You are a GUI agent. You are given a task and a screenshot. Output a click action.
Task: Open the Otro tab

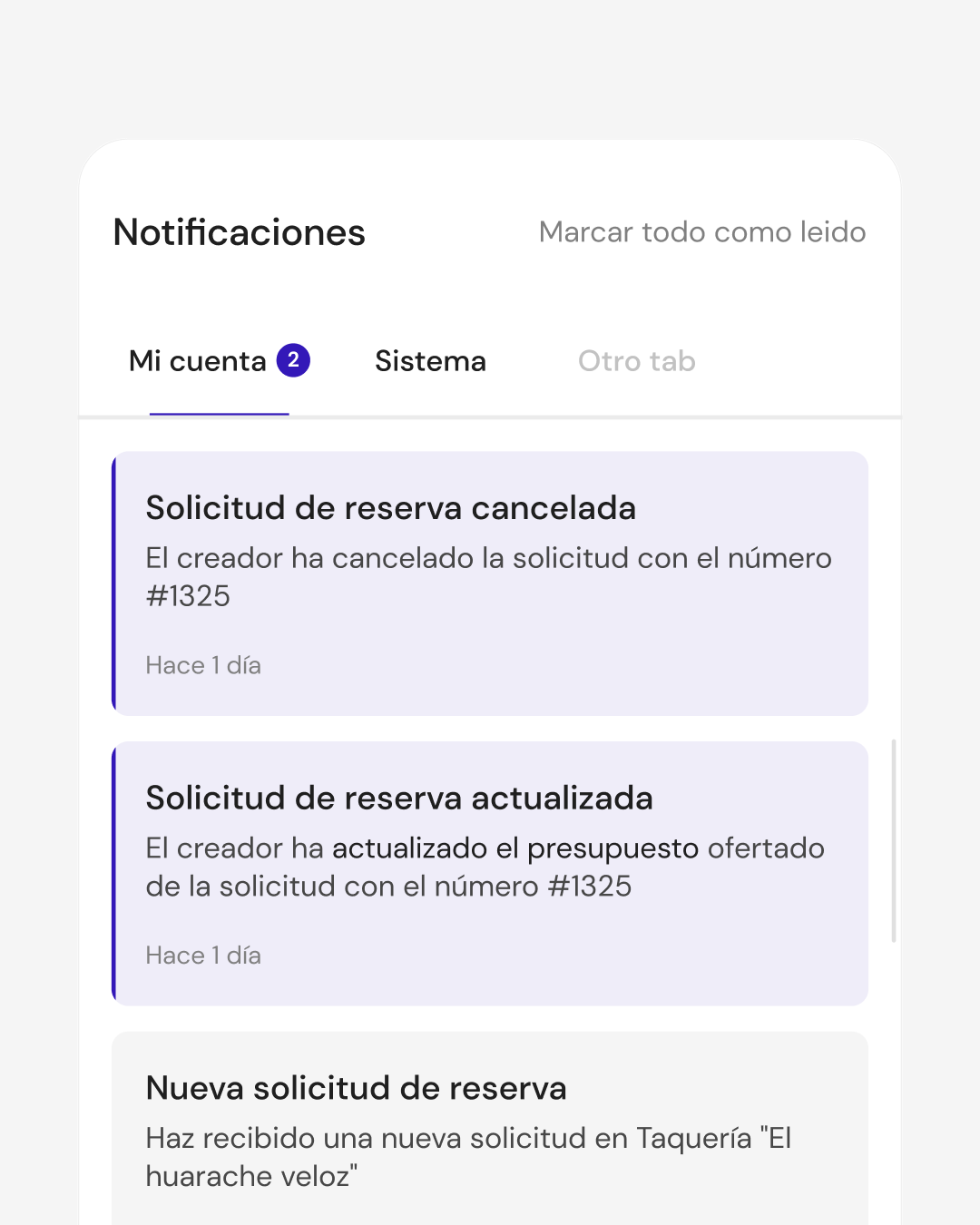coord(636,361)
